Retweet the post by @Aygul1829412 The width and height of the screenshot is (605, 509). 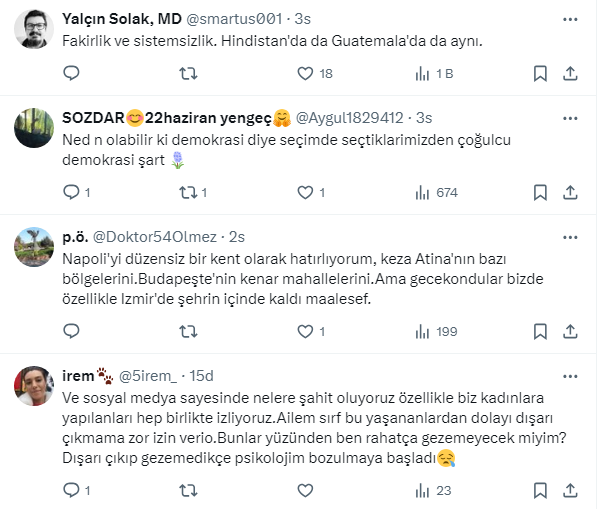188,191
